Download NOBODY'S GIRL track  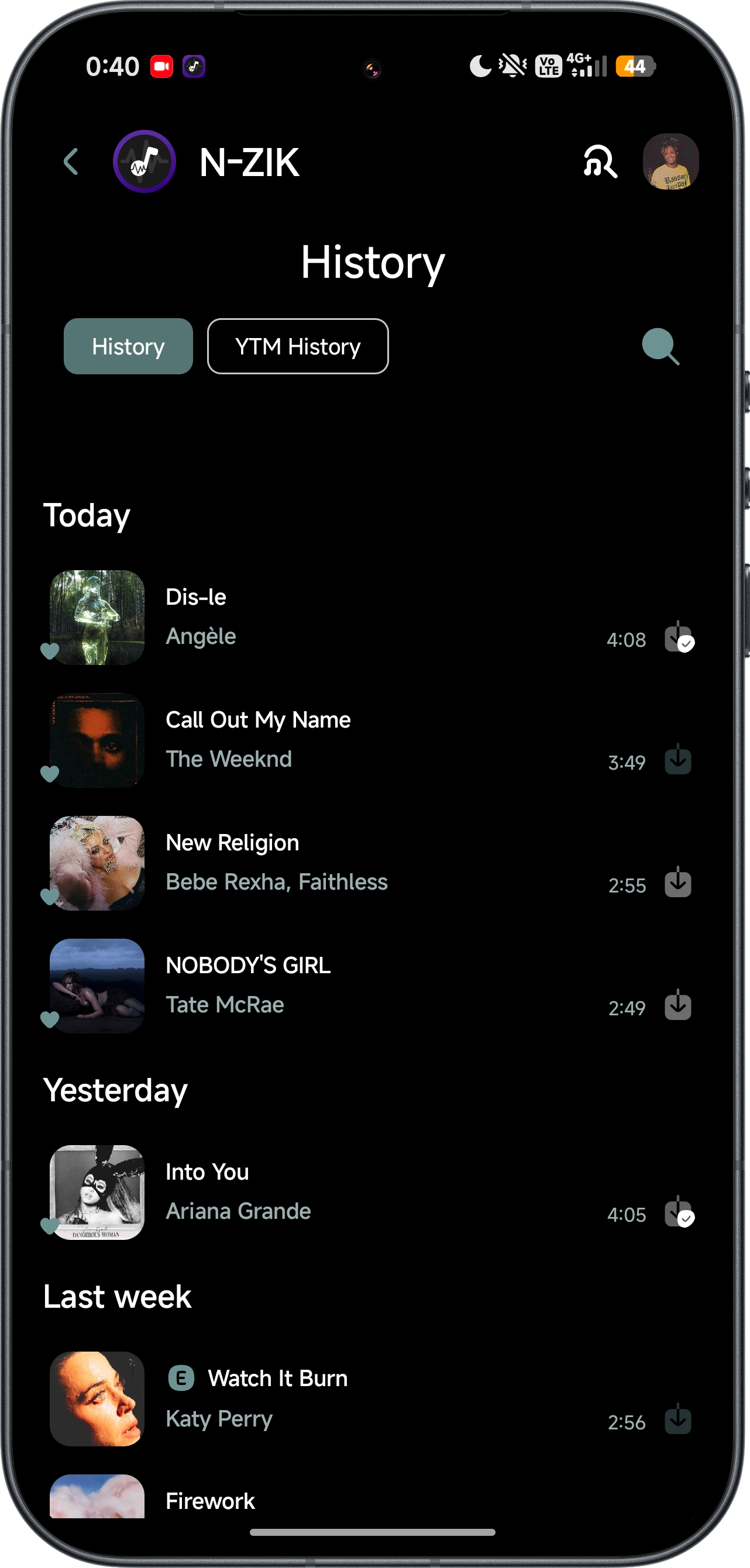(677, 1005)
